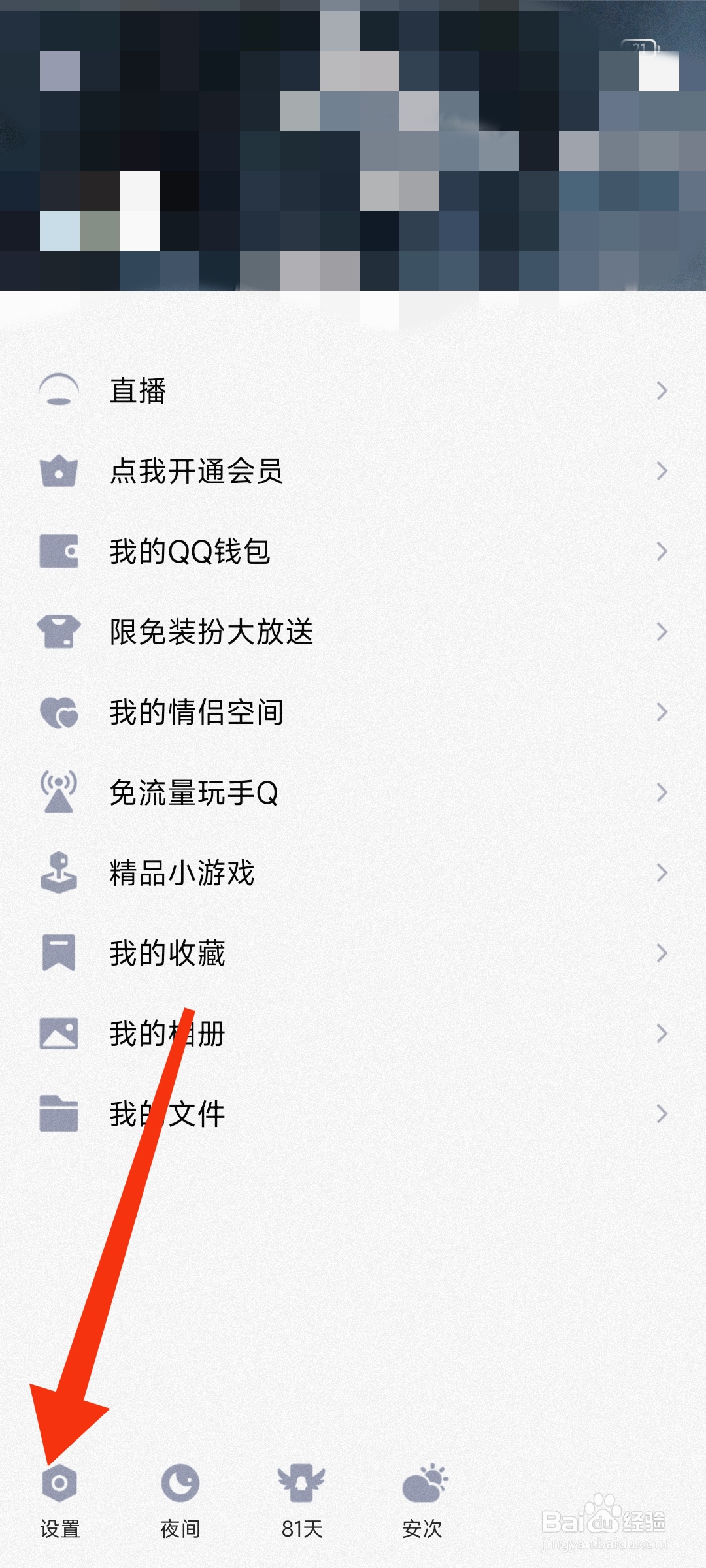Tap the crown icon for 点我开通会员
Image resolution: width=706 pixels, height=1568 pixels.
point(60,472)
